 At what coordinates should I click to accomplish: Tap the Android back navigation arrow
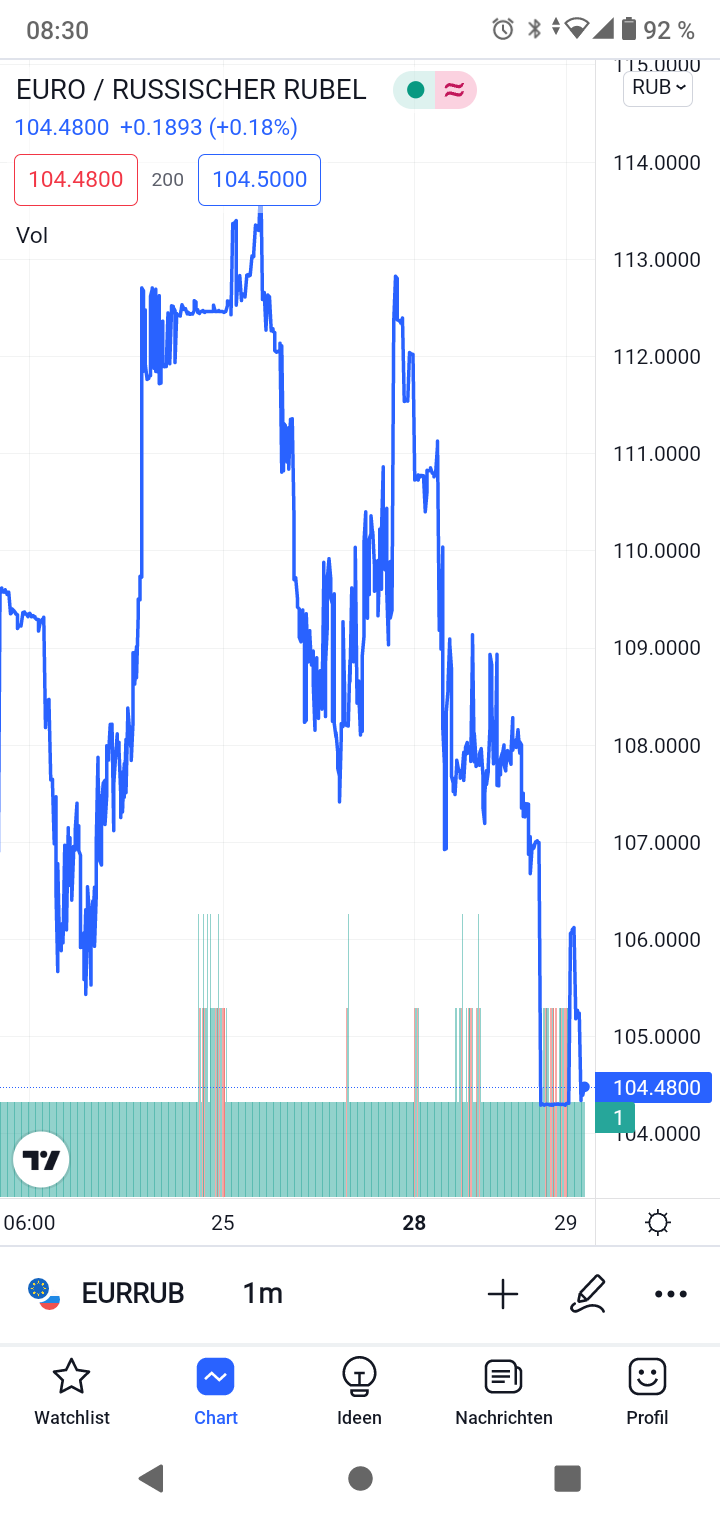pos(151,1478)
